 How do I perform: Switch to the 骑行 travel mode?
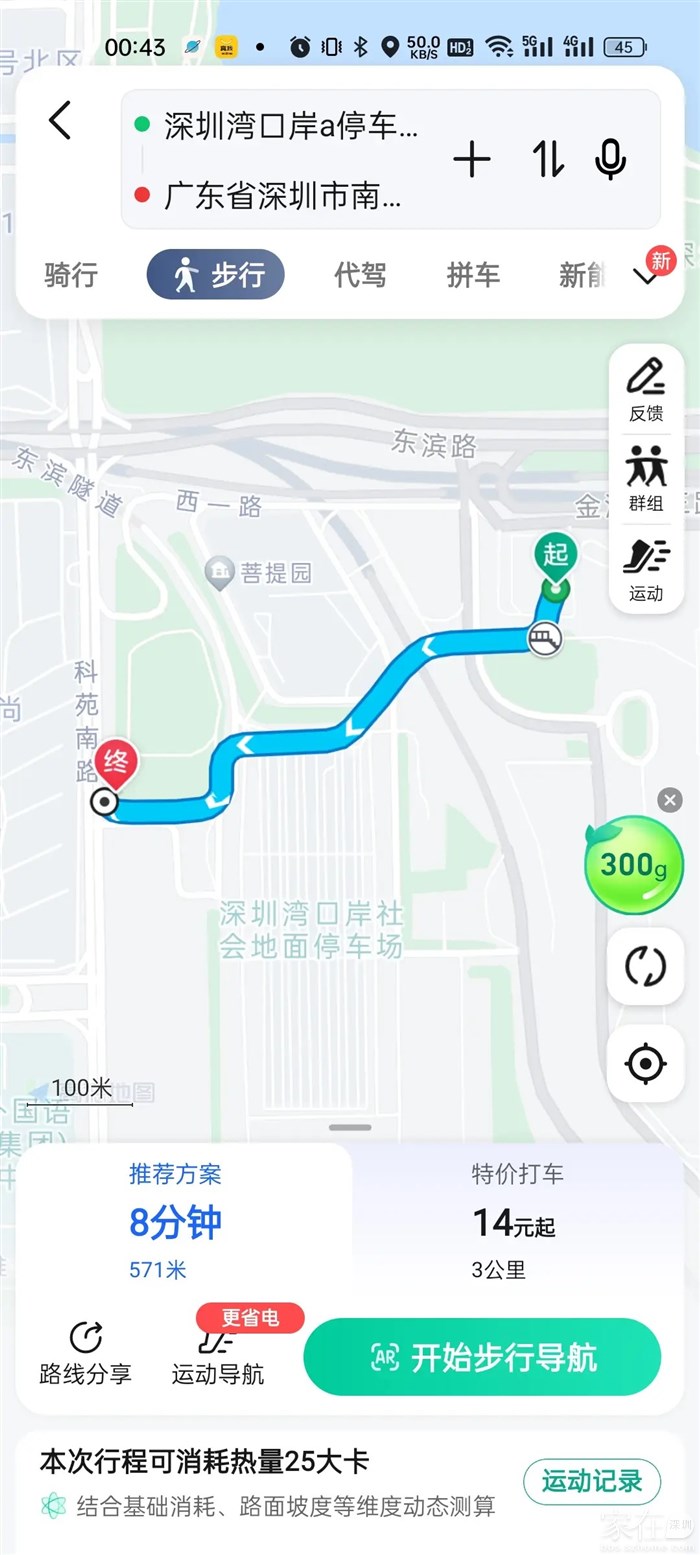click(x=70, y=275)
